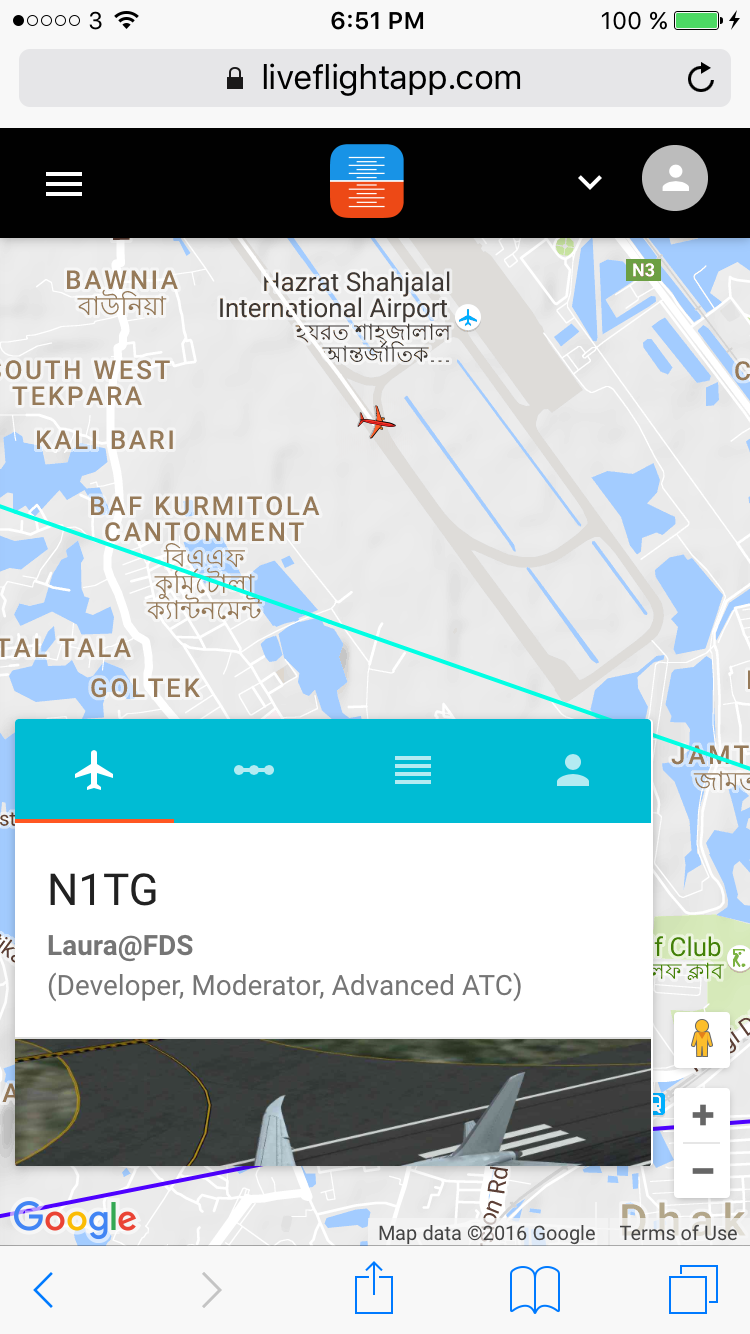Open the user account avatar
This screenshot has height=1334, width=750.
tap(675, 180)
